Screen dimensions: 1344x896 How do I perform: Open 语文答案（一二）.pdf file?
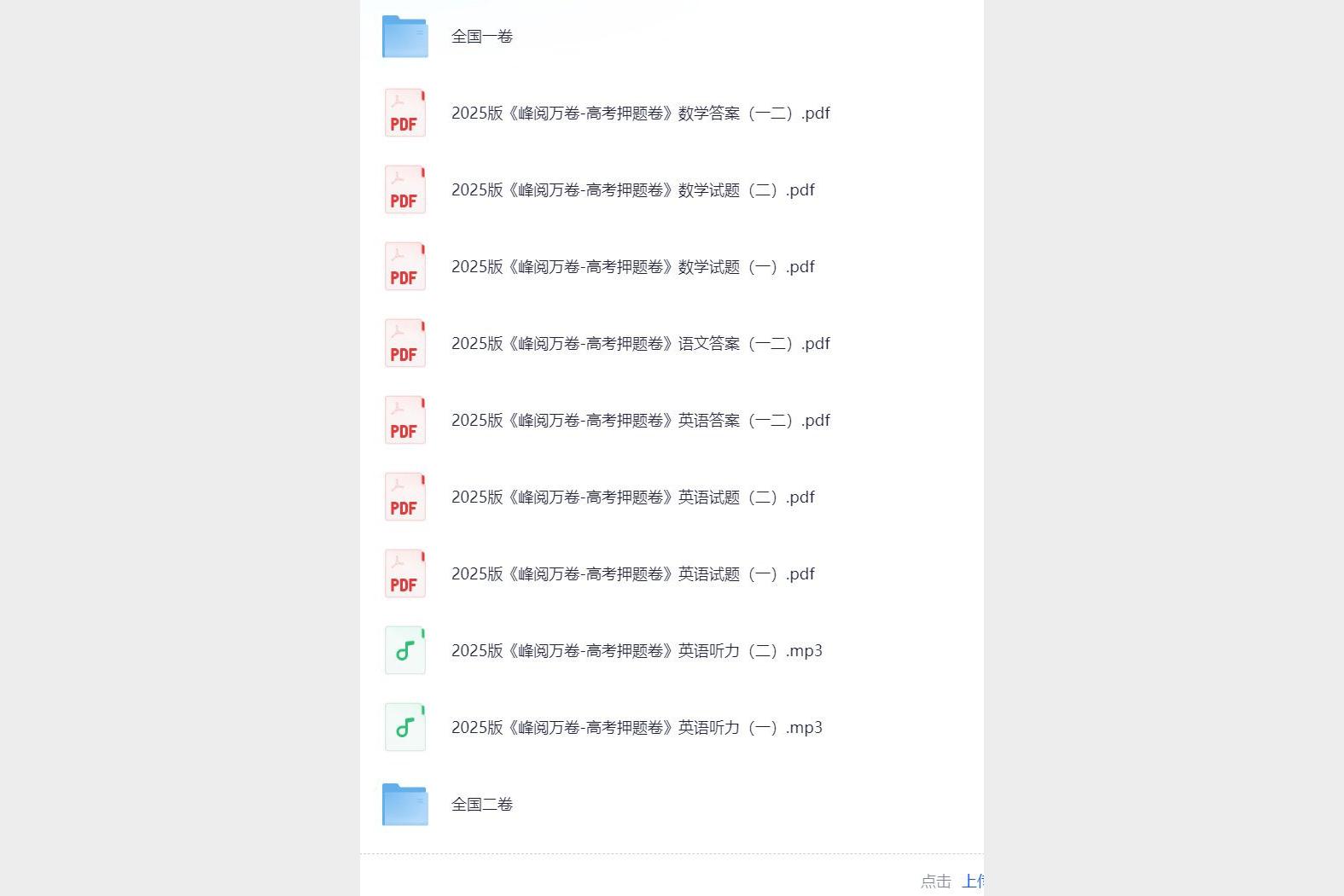pyautogui.click(x=640, y=344)
